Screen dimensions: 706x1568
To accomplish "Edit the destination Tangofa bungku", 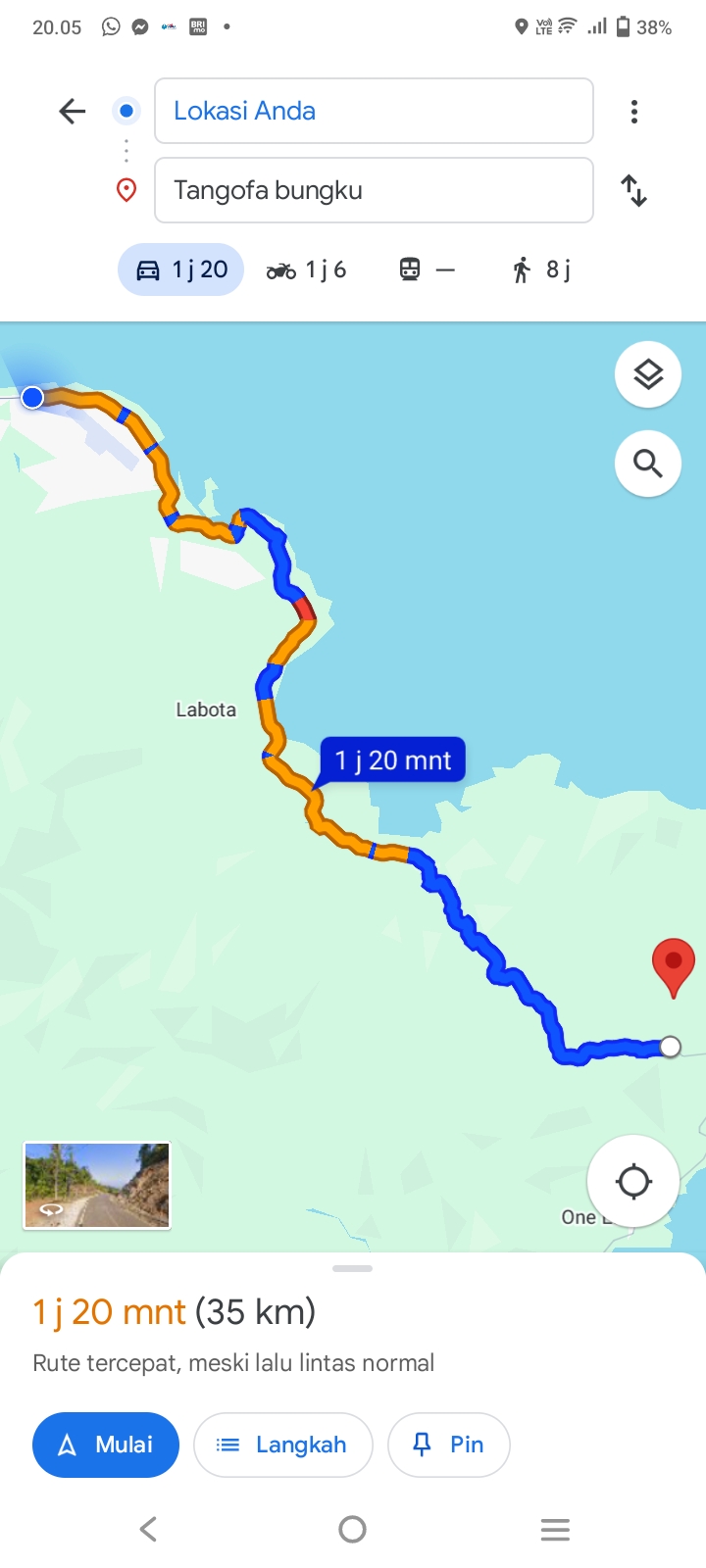I will coord(374,190).
